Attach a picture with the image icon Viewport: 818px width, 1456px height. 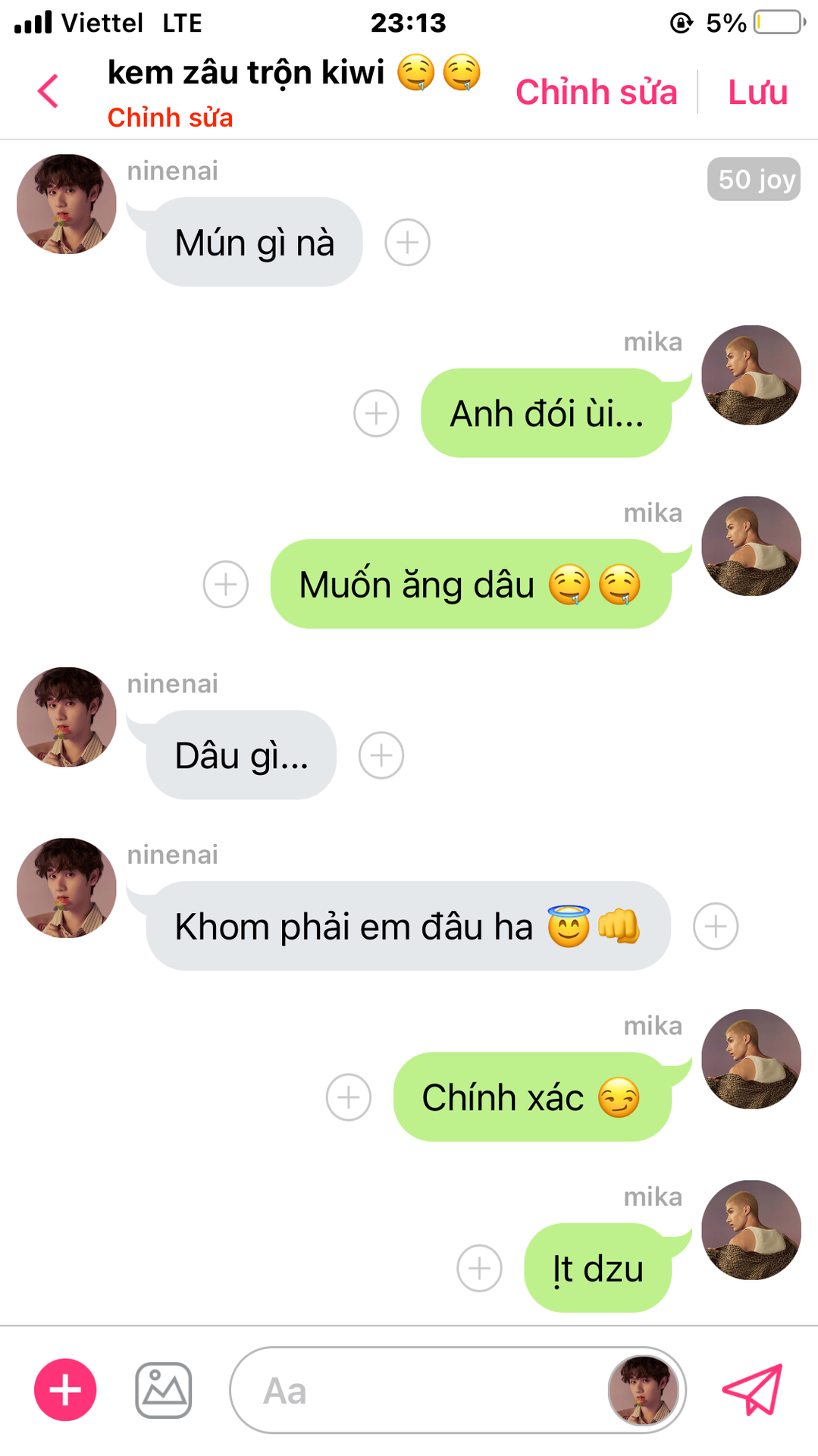[164, 1390]
